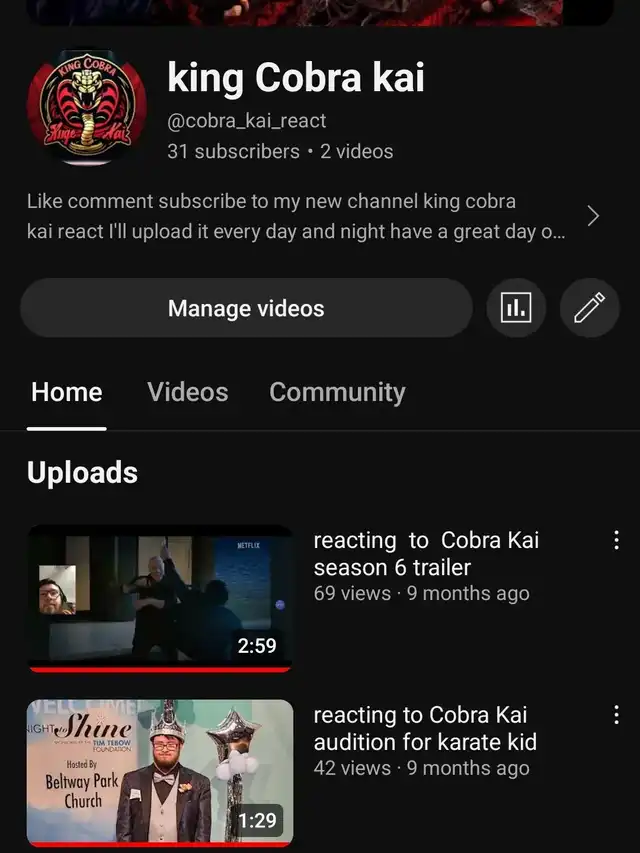Open options for karate kid audition video
Image resolution: width=640 pixels, height=853 pixels.
(x=616, y=716)
